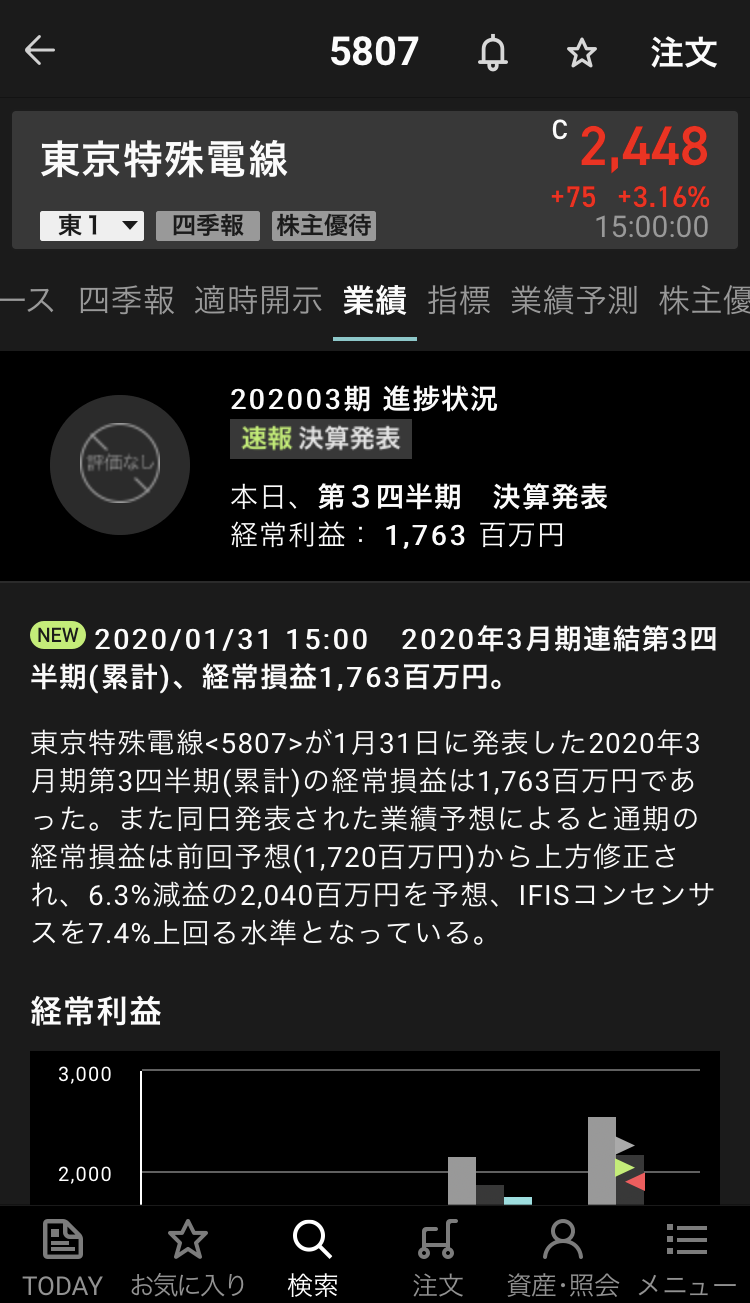750x1303 pixels.
Task: Switch to the 四季報 tab
Action: coord(126,300)
